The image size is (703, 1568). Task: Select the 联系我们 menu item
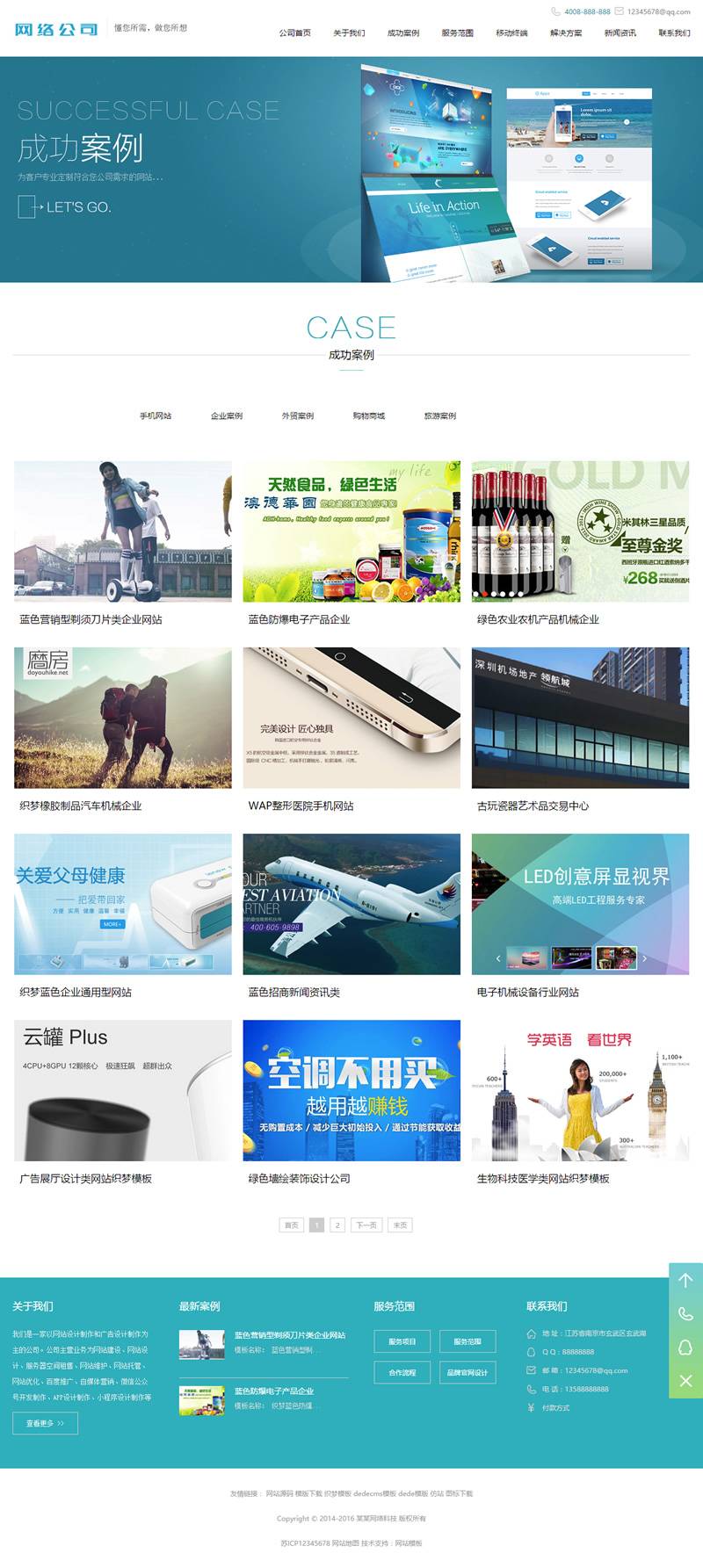(674, 33)
